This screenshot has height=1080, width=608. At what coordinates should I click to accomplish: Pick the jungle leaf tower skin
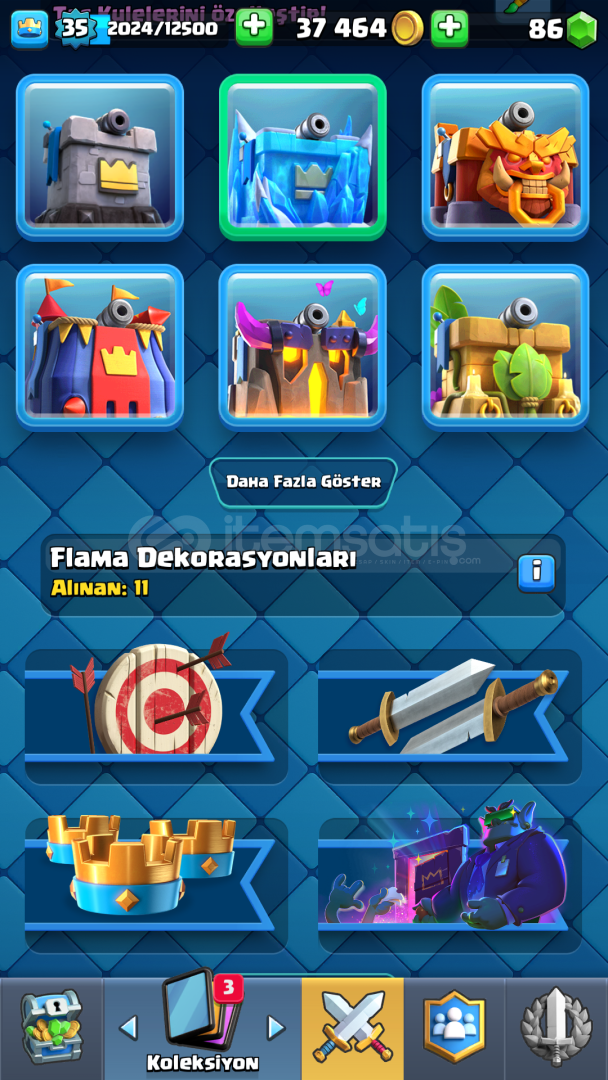click(x=505, y=347)
